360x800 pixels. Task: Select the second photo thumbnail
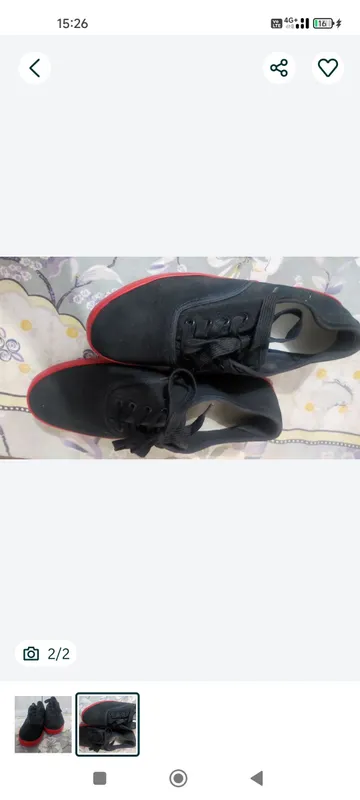coord(108,724)
